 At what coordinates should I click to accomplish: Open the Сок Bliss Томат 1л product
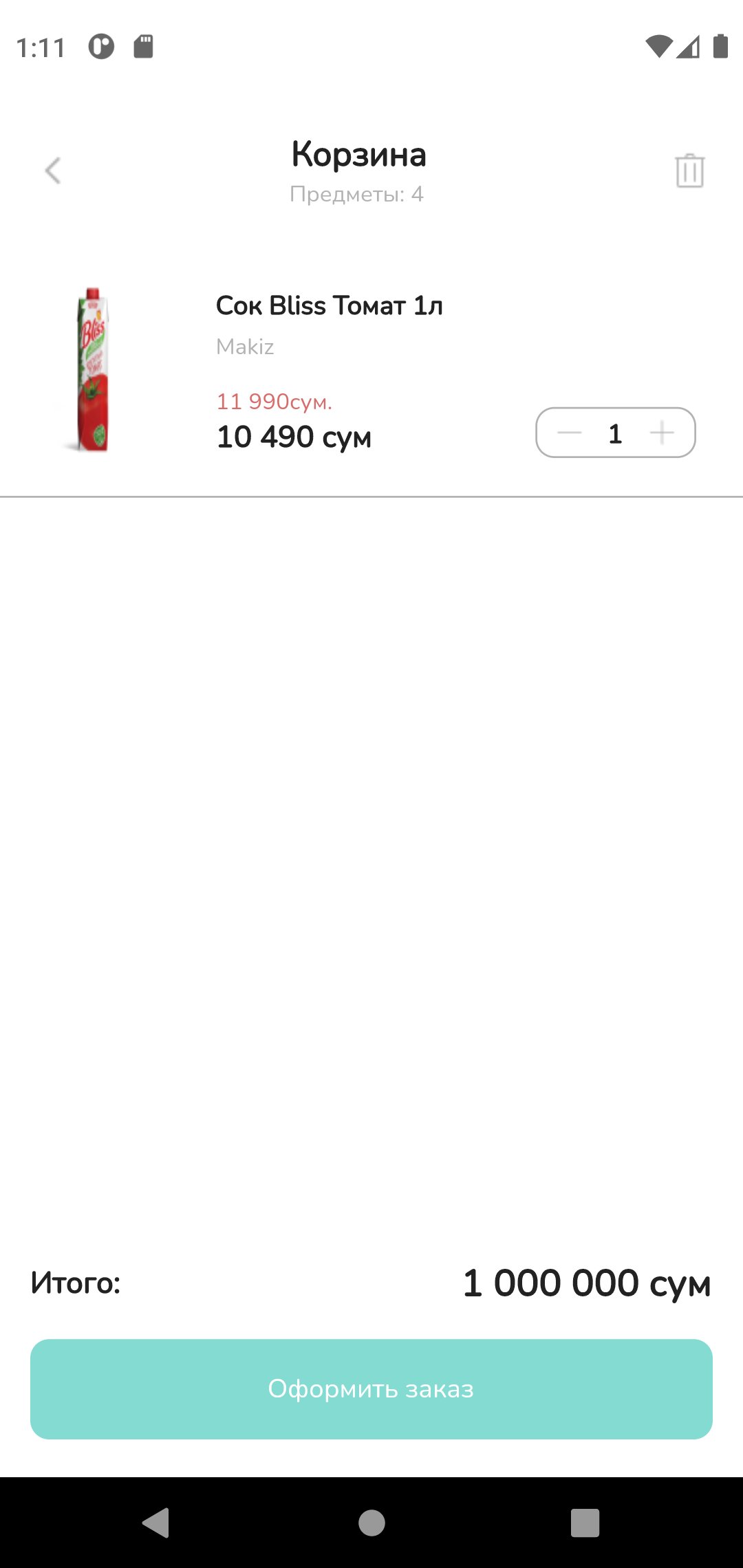329,306
